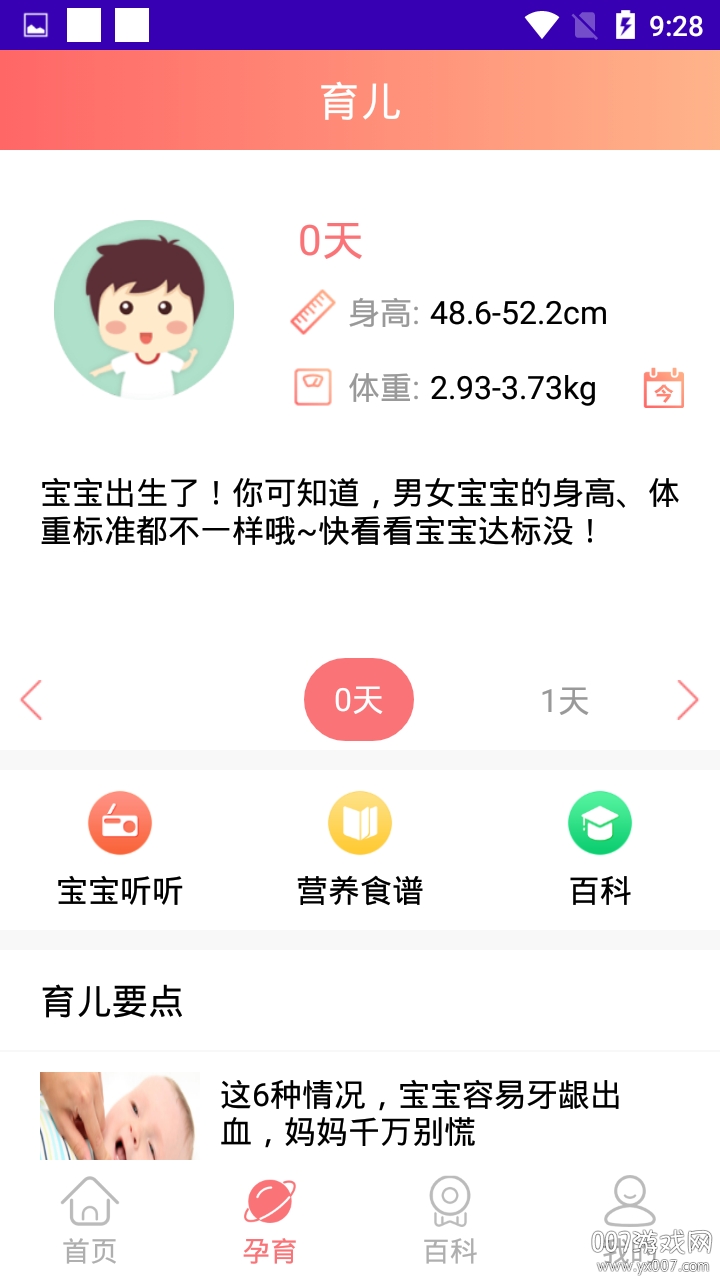The height and width of the screenshot is (1280, 720).
Task: Go to previous day with left arrow
Action: click(32, 700)
